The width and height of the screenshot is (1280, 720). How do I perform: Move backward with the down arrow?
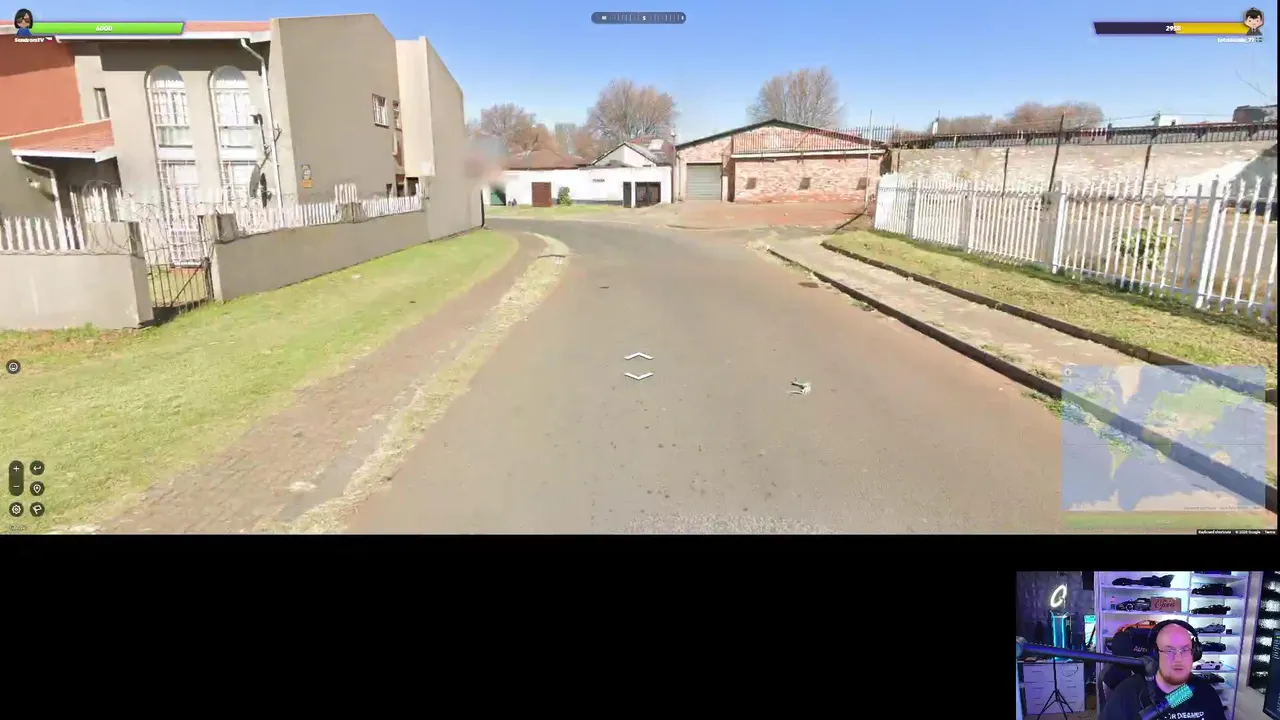tap(638, 376)
